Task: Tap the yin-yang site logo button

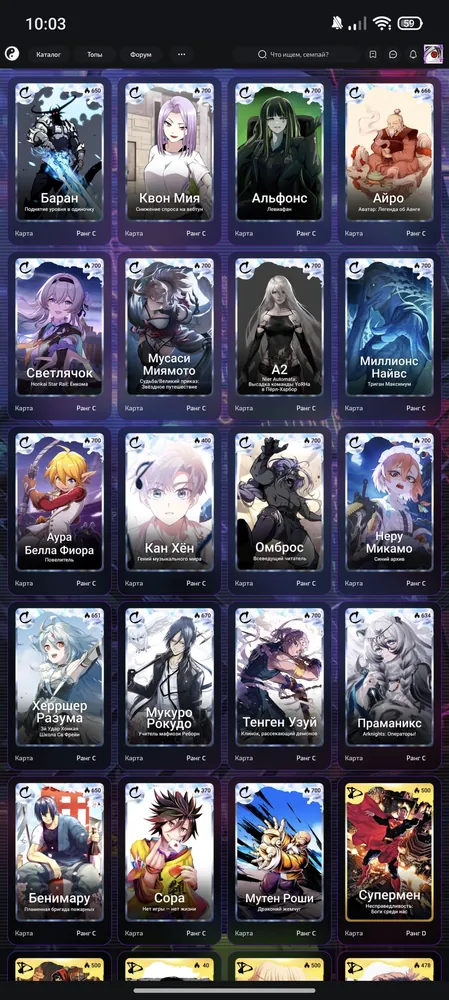Action: [x=12, y=55]
